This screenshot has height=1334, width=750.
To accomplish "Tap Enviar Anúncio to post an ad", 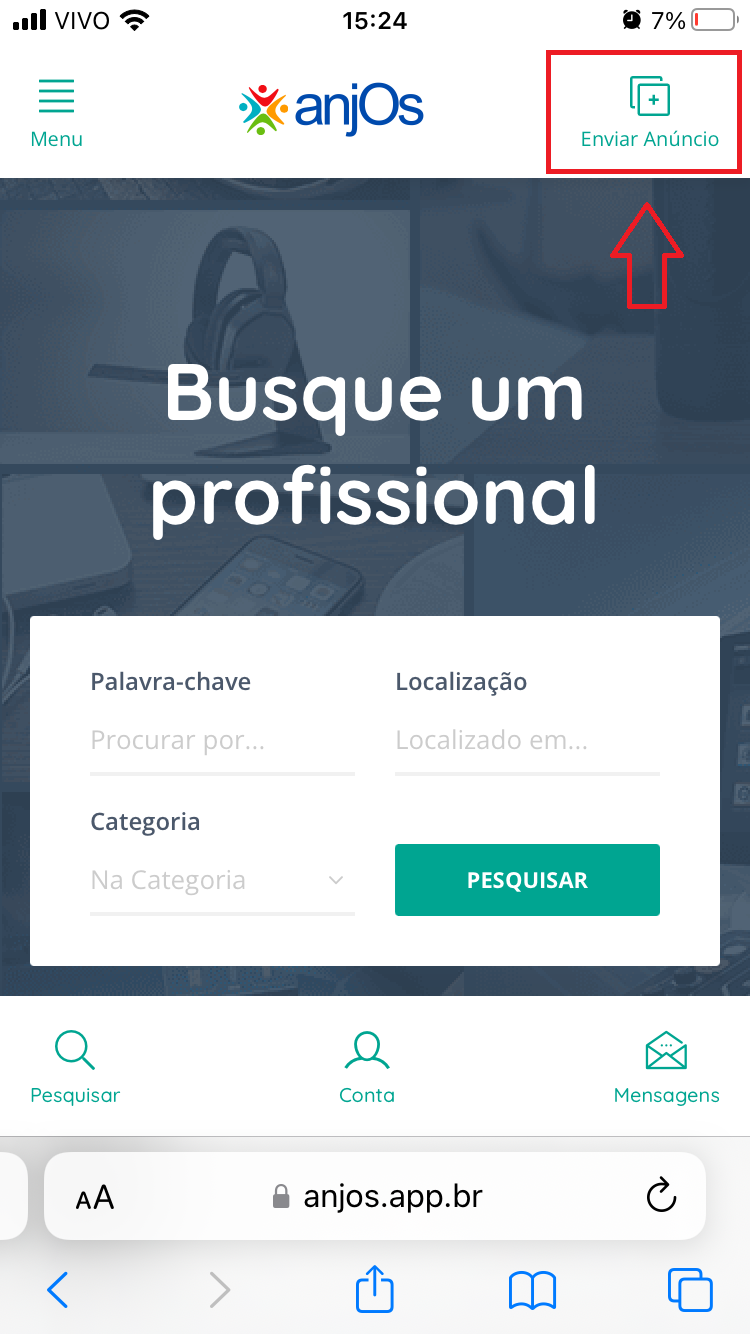I will click(649, 112).
